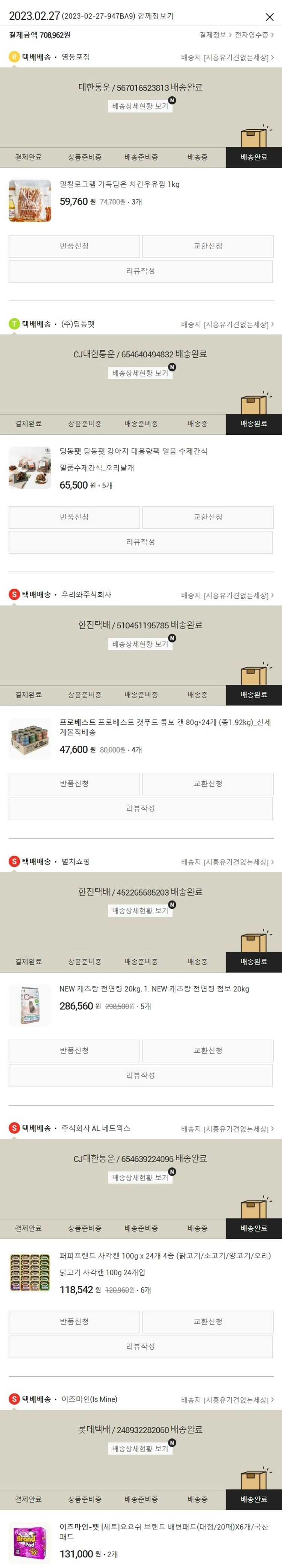Request exchange for 프로베스트 캣푸드 캔
Image resolution: width=282 pixels, height=1568 pixels.
click(208, 783)
